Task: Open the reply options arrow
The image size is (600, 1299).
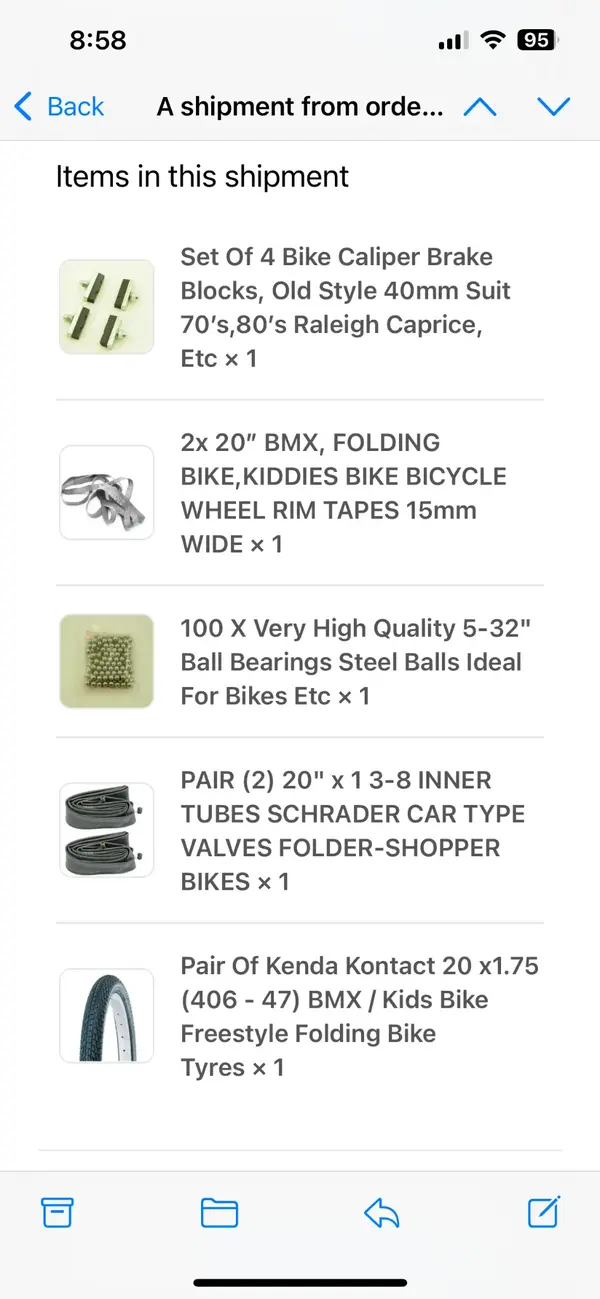Action: pos(381,1213)
